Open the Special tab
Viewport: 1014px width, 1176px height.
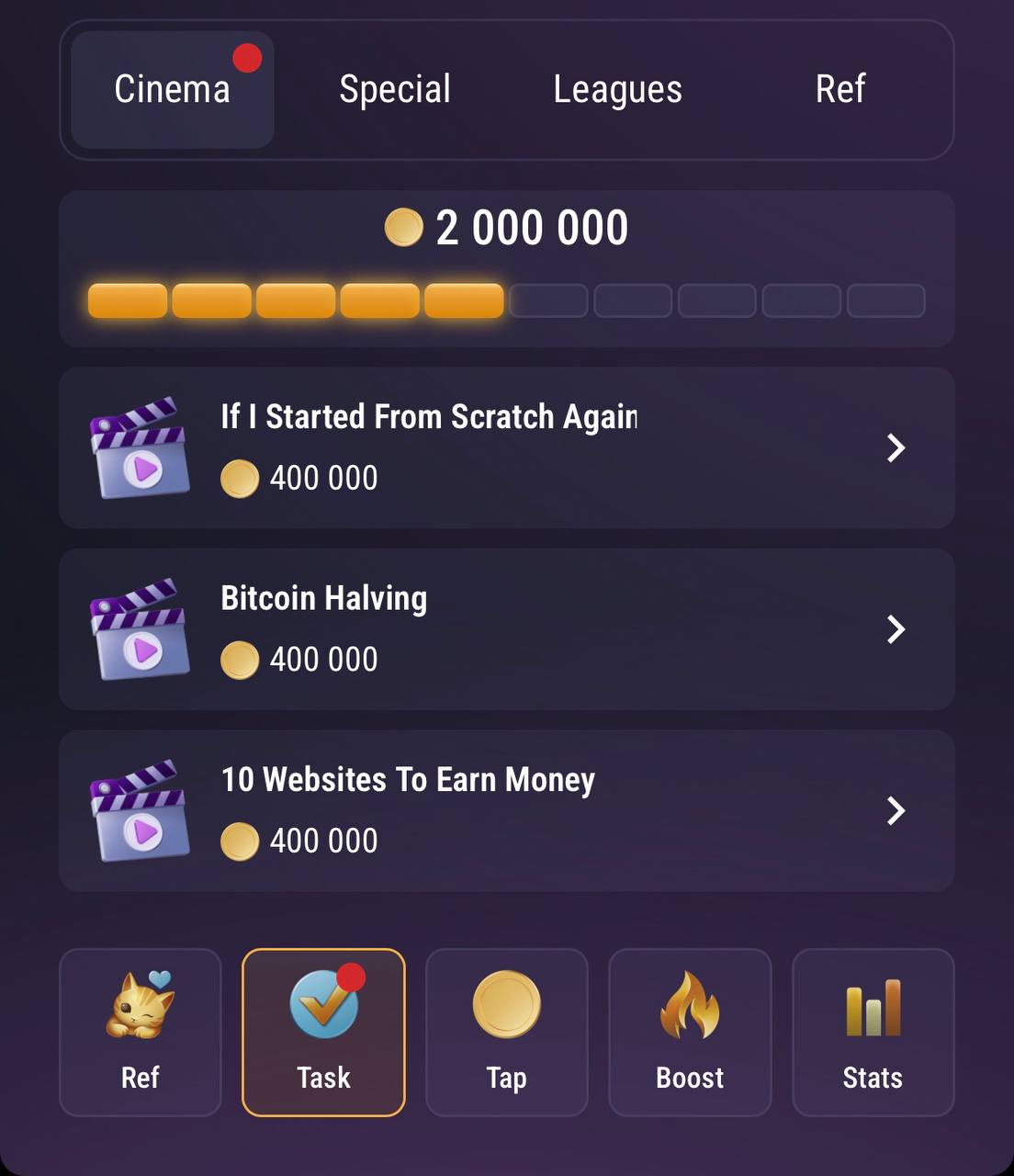pyautogui.click(x=395, y=90)
